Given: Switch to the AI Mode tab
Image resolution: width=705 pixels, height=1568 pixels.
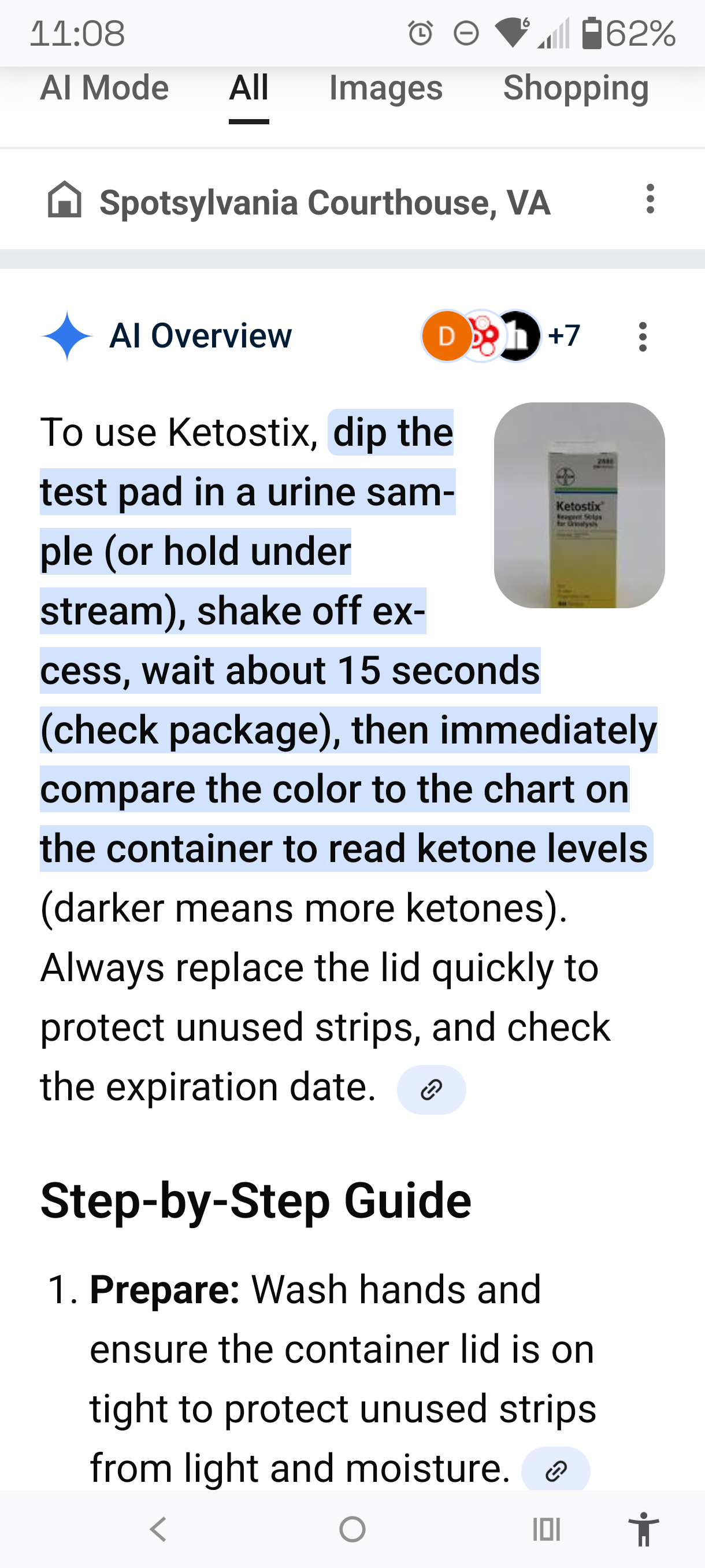Looking at the screenshot, I should coord(104,88).
